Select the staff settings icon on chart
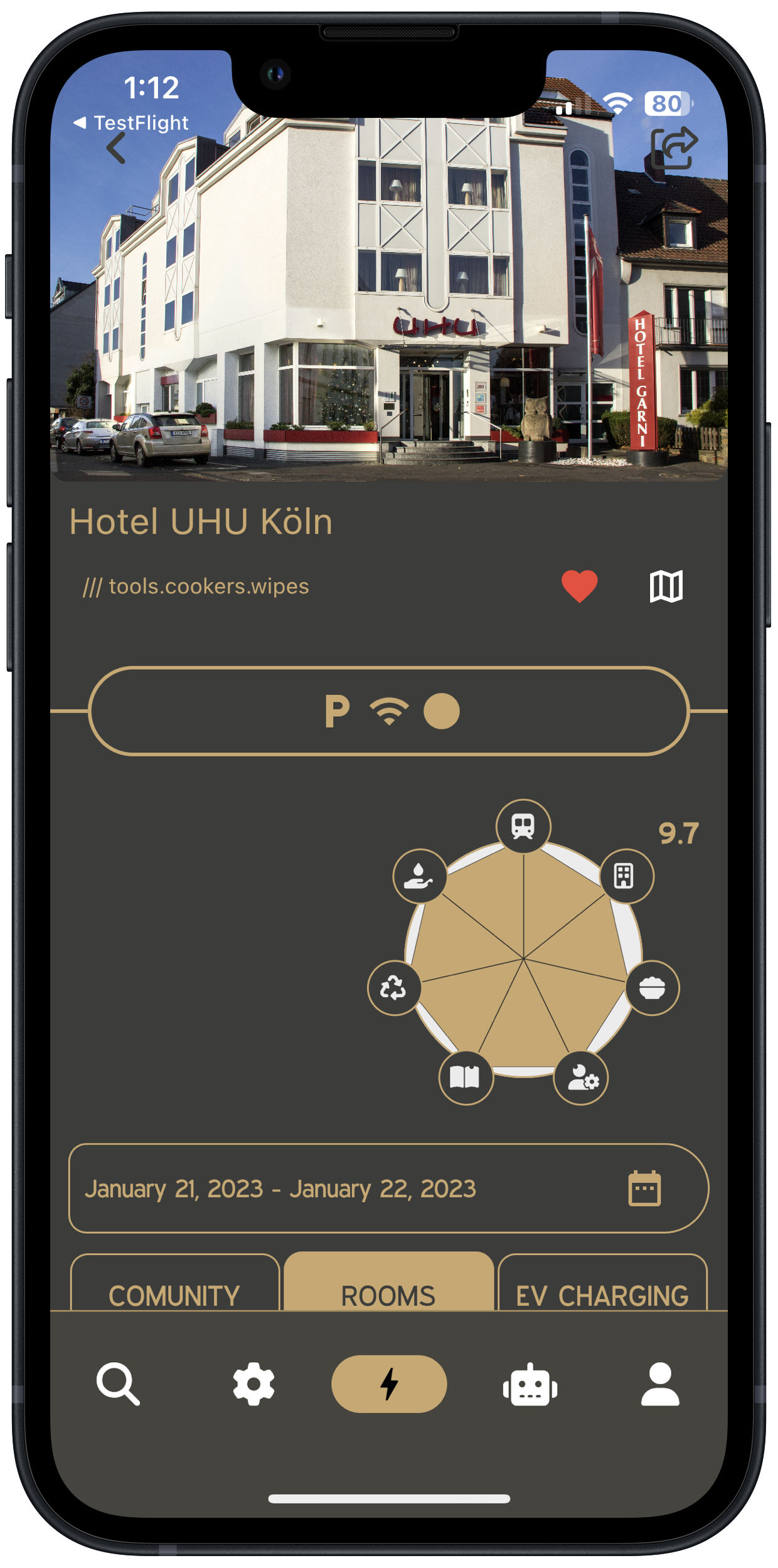The image size is (778, 1568). point(581,1078)
